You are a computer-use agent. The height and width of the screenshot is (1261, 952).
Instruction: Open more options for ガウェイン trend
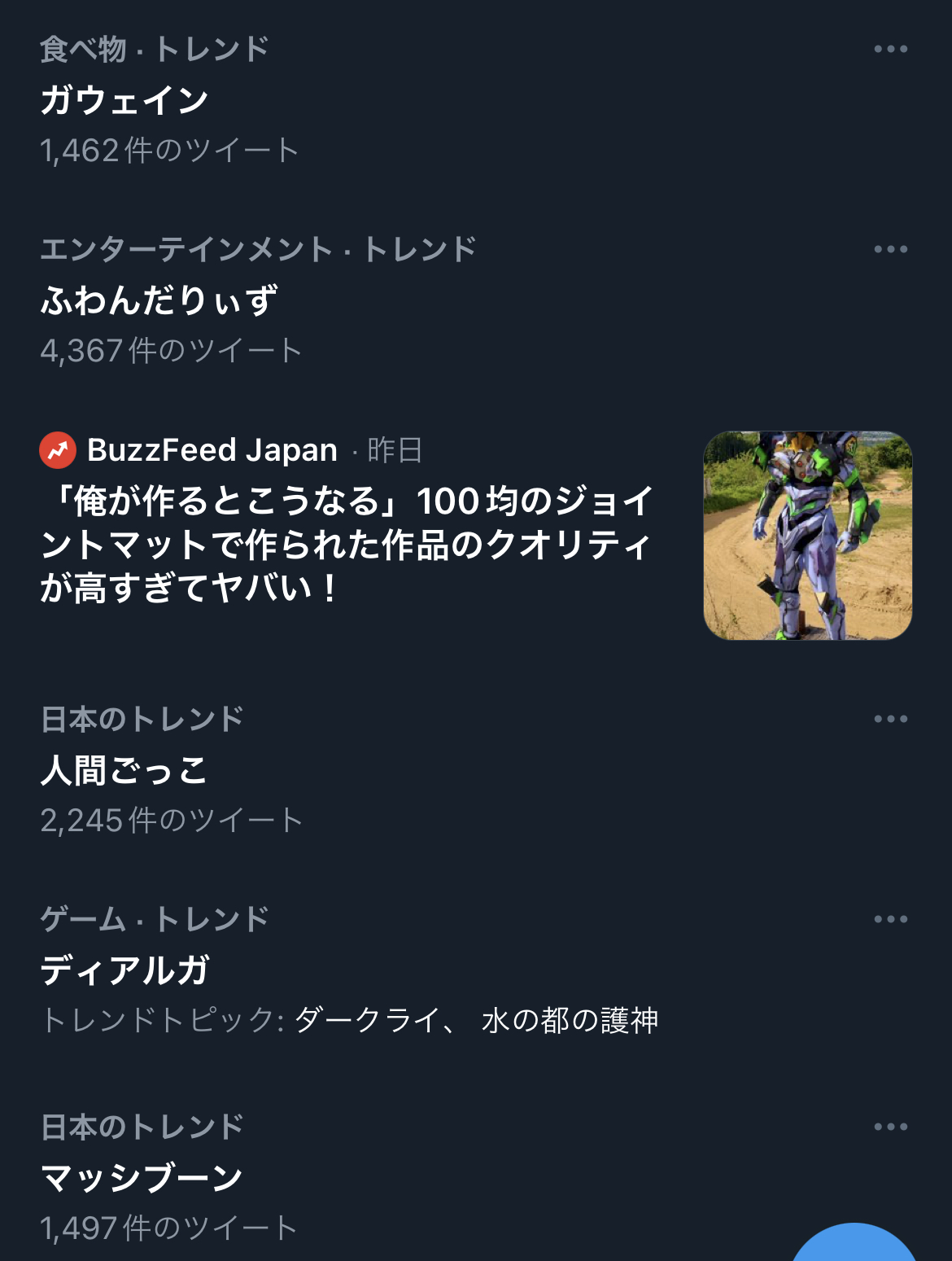pos(890,50)
